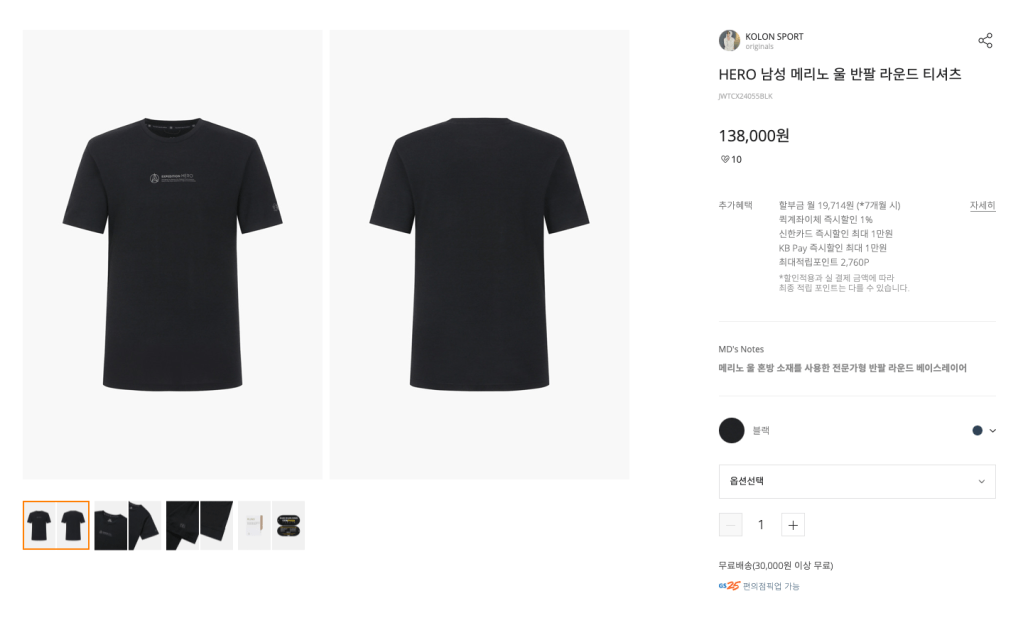Open the back view T-shirt image
The image size is (1023, 618).
(479, 254)
